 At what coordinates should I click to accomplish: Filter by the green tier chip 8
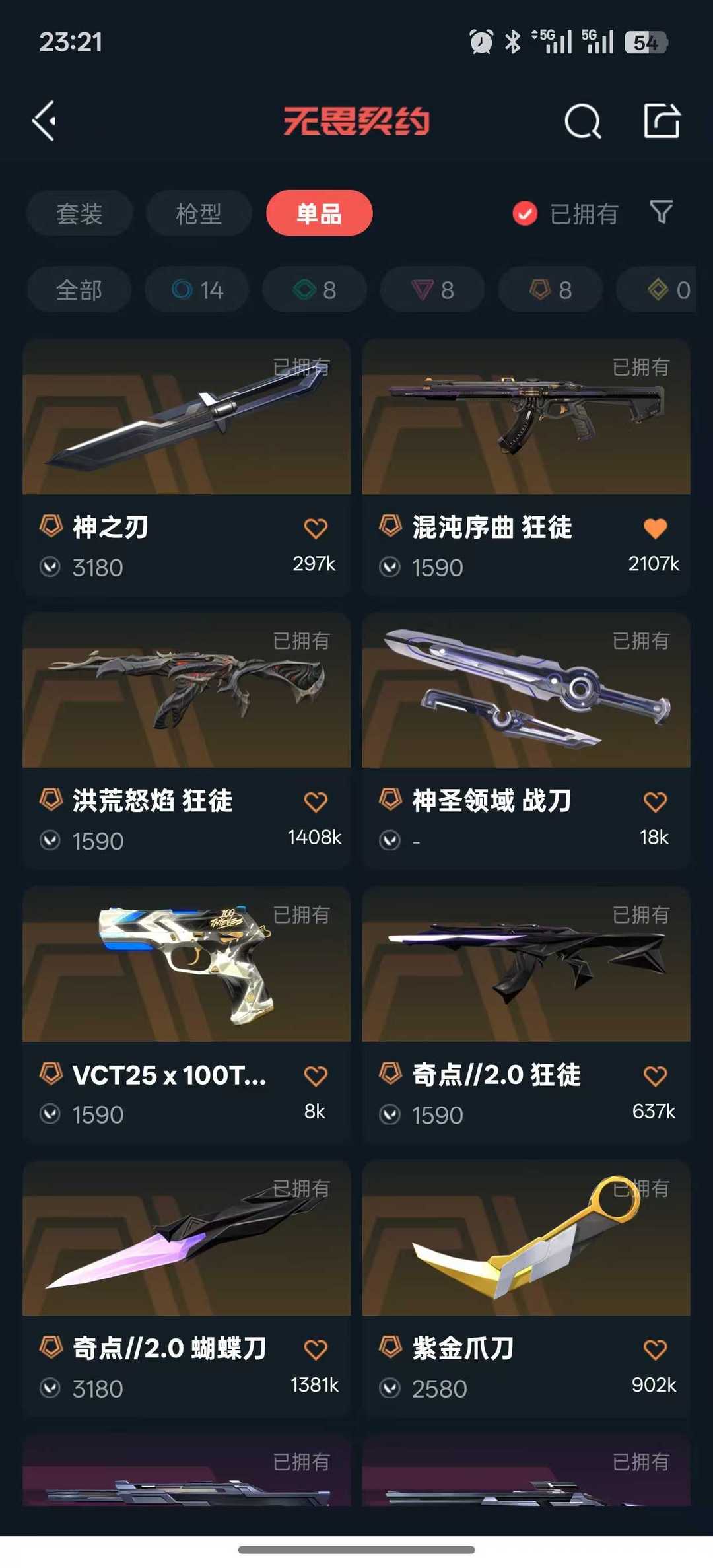(x=315, y=289)
